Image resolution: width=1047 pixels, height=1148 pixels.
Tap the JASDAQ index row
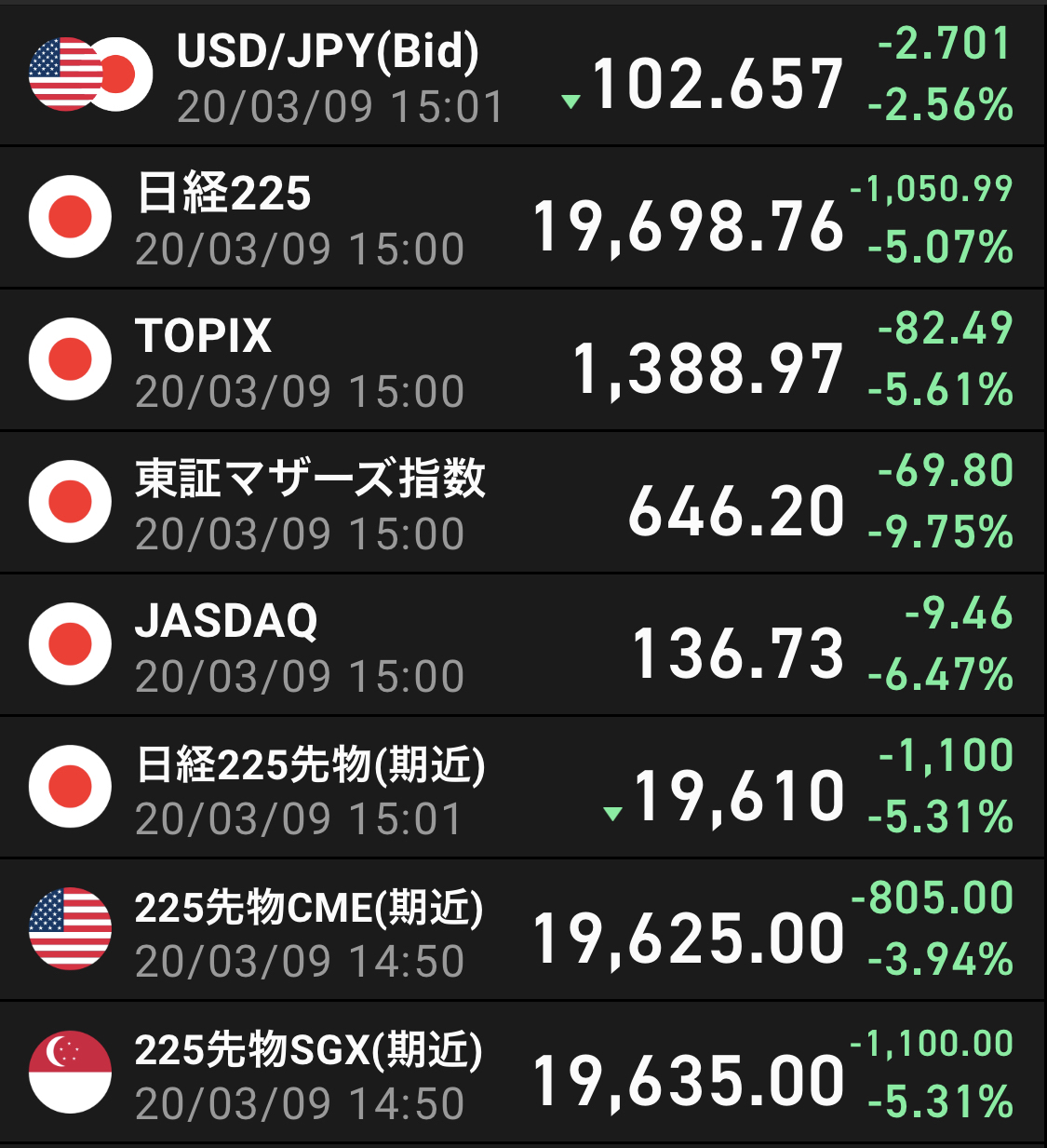521,645
